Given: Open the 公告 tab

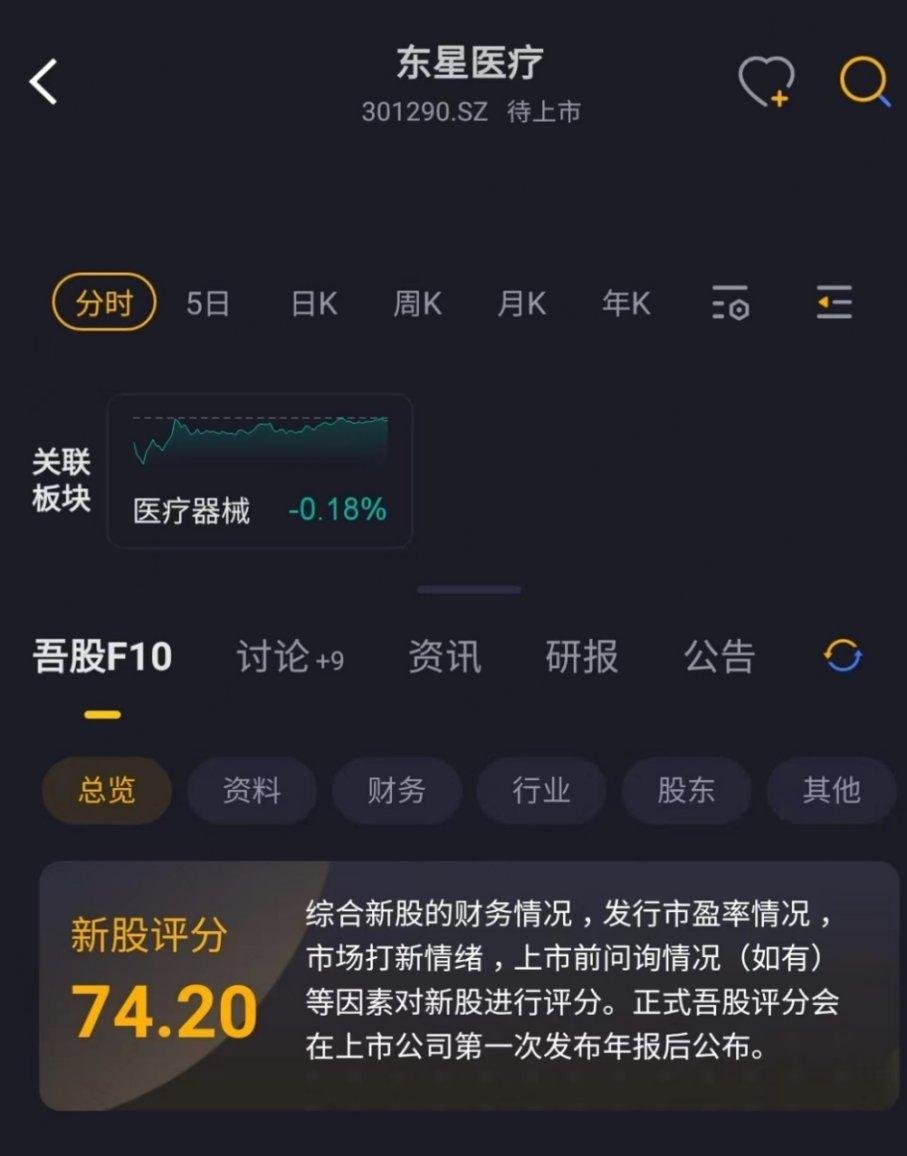Looking at the screenshot, I should [719, 658].
